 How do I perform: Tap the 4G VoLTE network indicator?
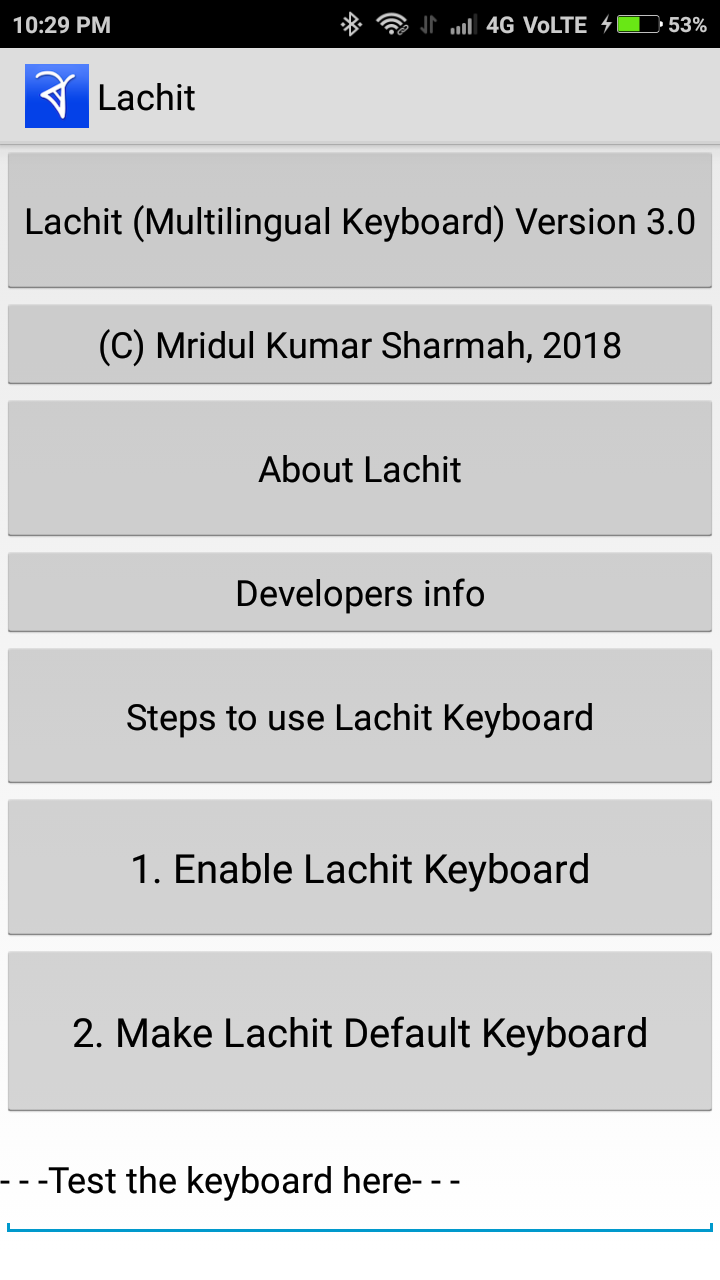tap(535, 24)
